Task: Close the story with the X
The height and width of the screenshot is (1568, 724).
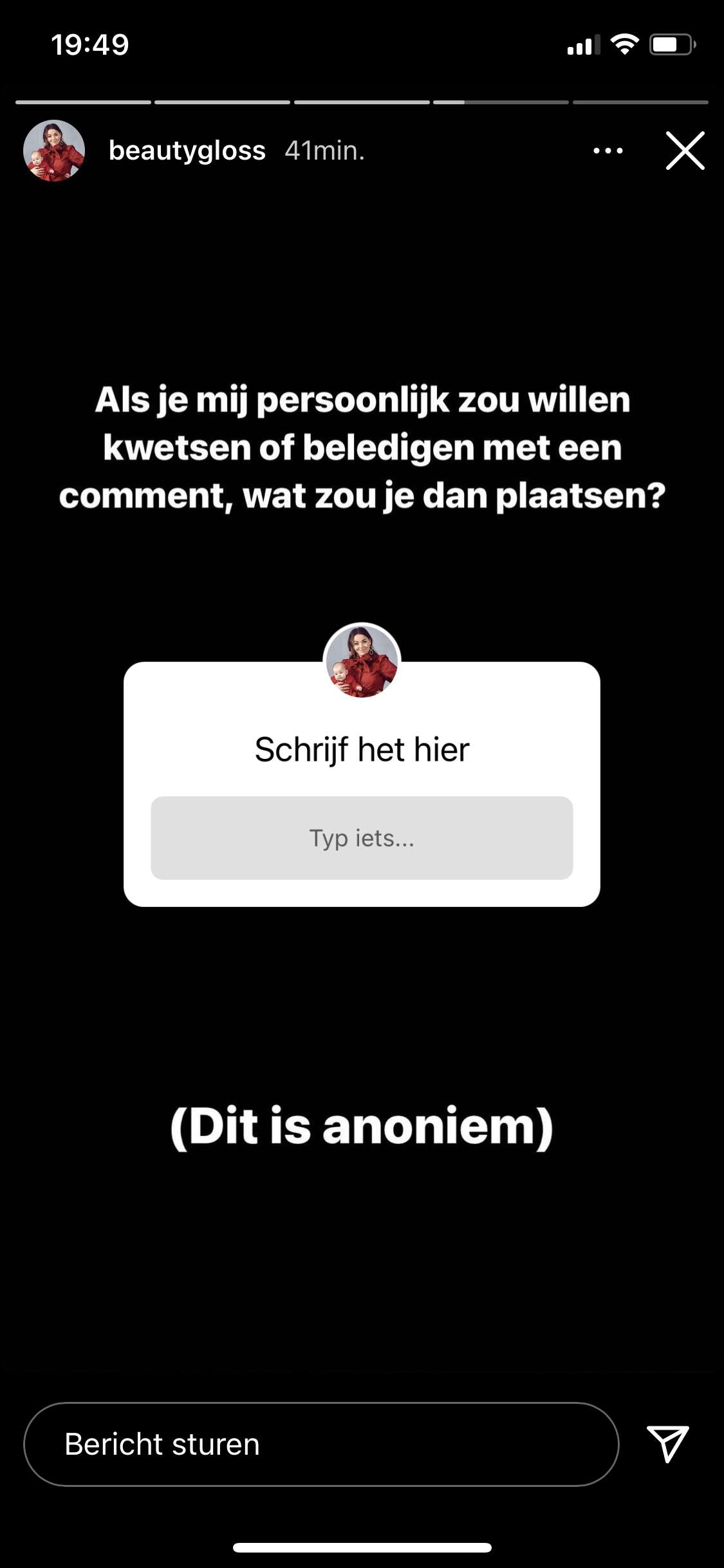Action: pyautogui.click(x=685, y=151)
